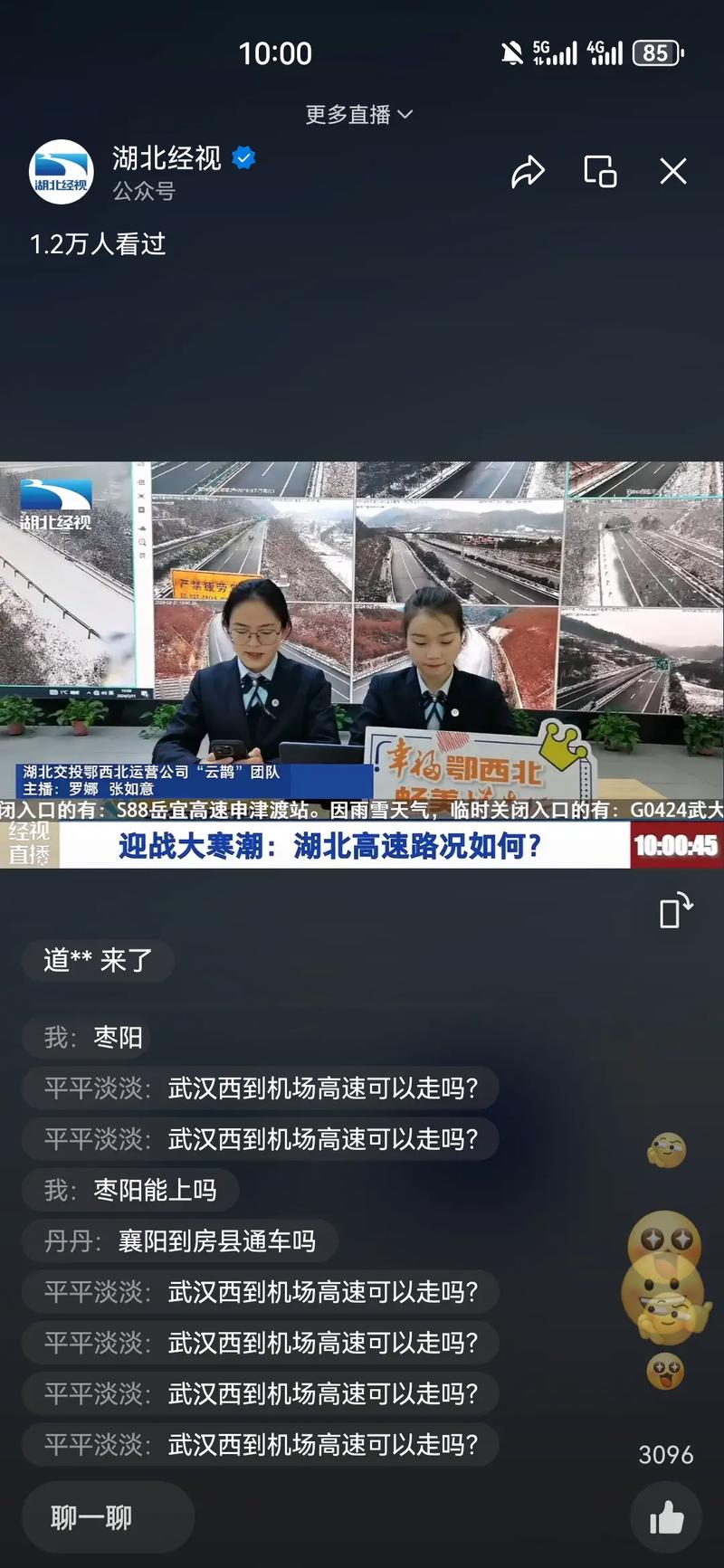Tap the verified badge next to 湖北经视
Viewport: 724px width, 1568px height.
pyautogui.click(x=244, y=157)
